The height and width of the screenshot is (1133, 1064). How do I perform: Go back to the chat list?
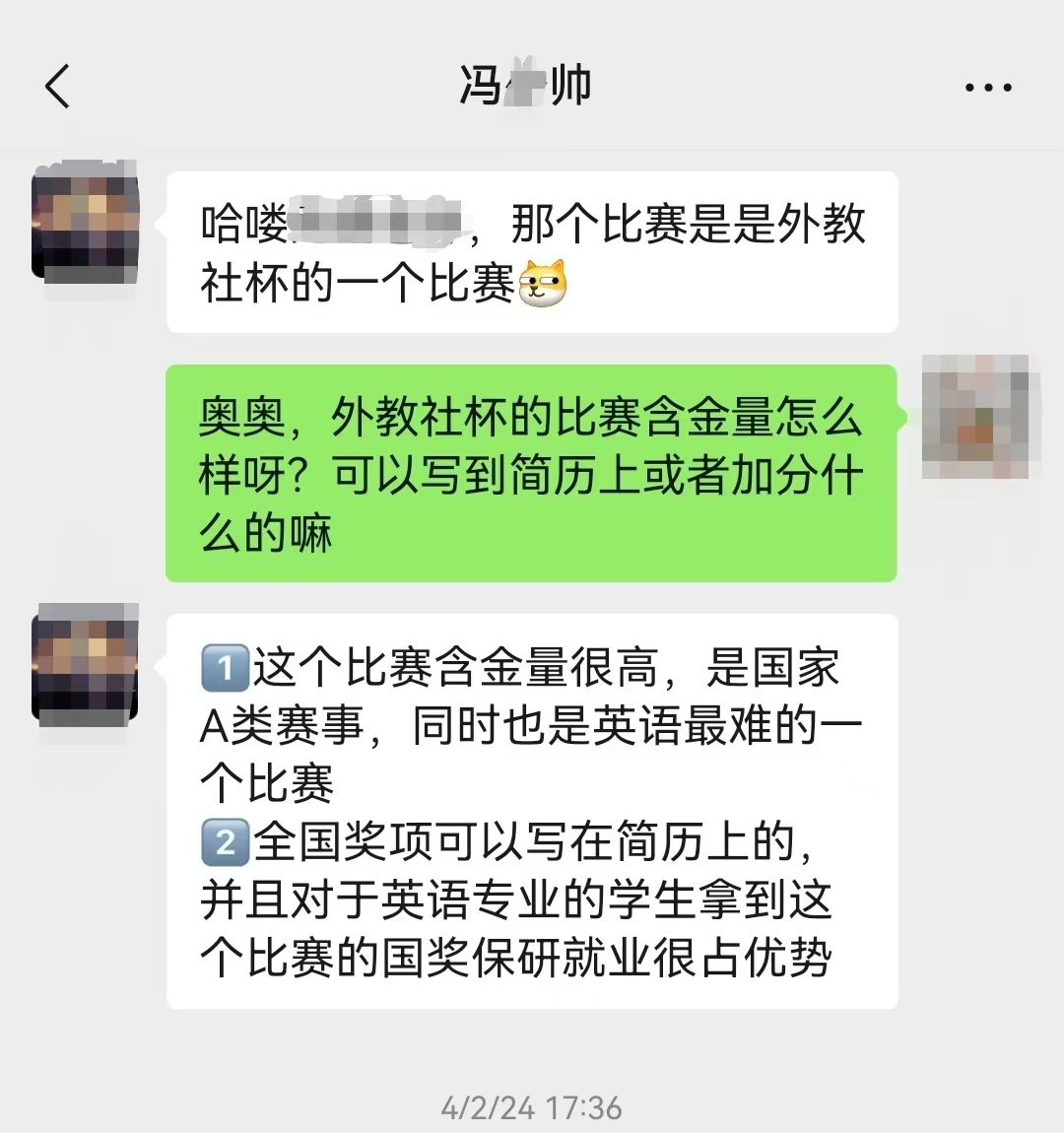(x=58, y=86)
